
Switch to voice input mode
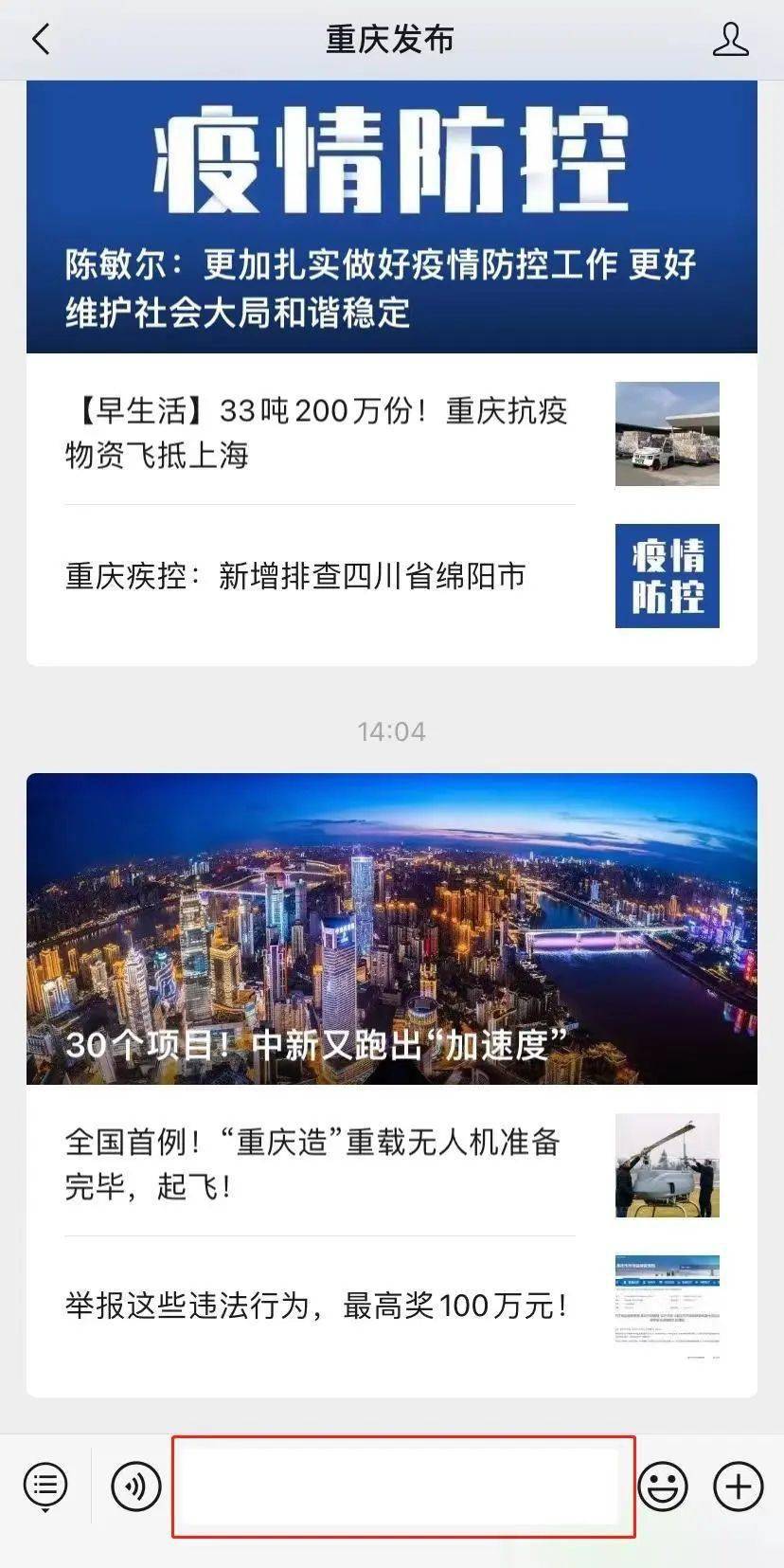pyautogui.click(x=136, y=1486)
